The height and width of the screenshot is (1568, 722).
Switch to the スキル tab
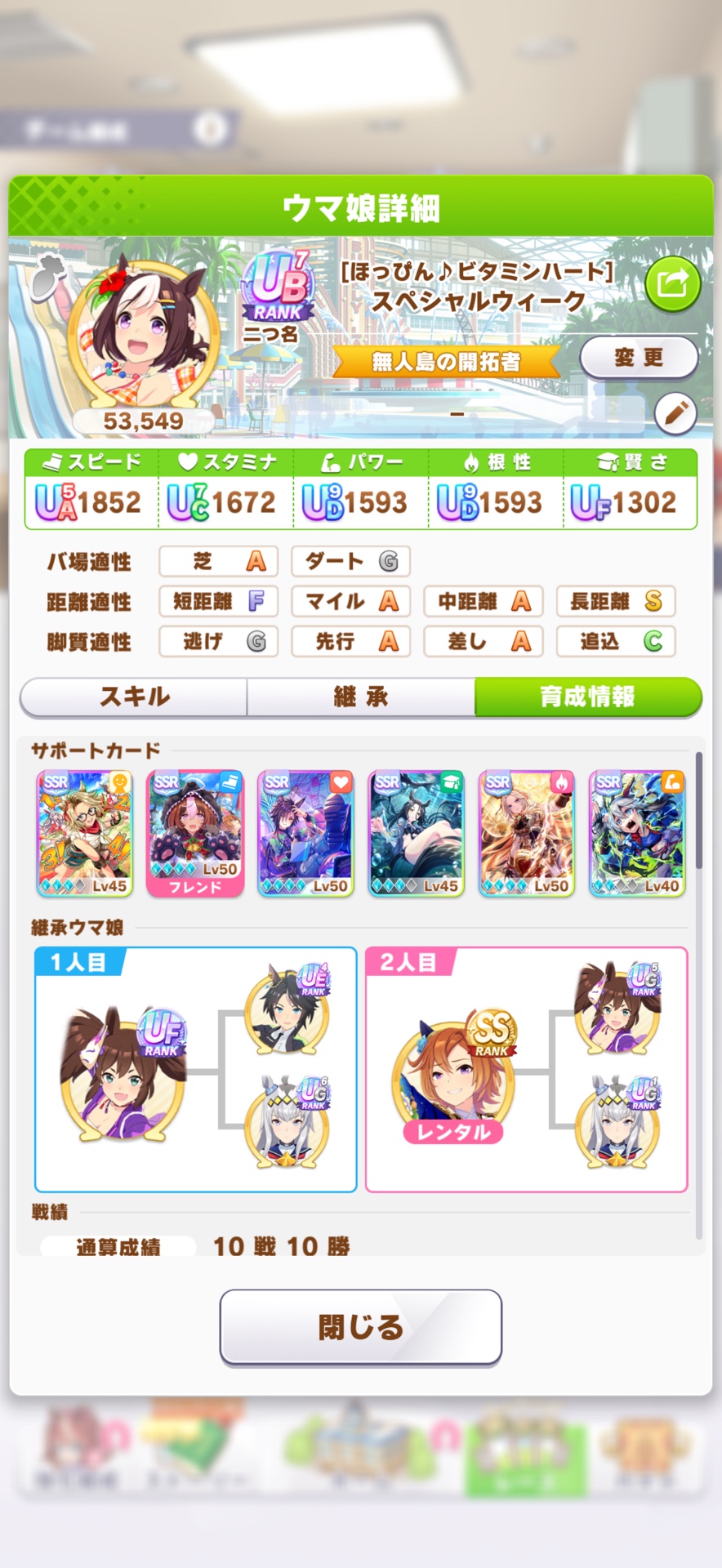tap(134, 697)
